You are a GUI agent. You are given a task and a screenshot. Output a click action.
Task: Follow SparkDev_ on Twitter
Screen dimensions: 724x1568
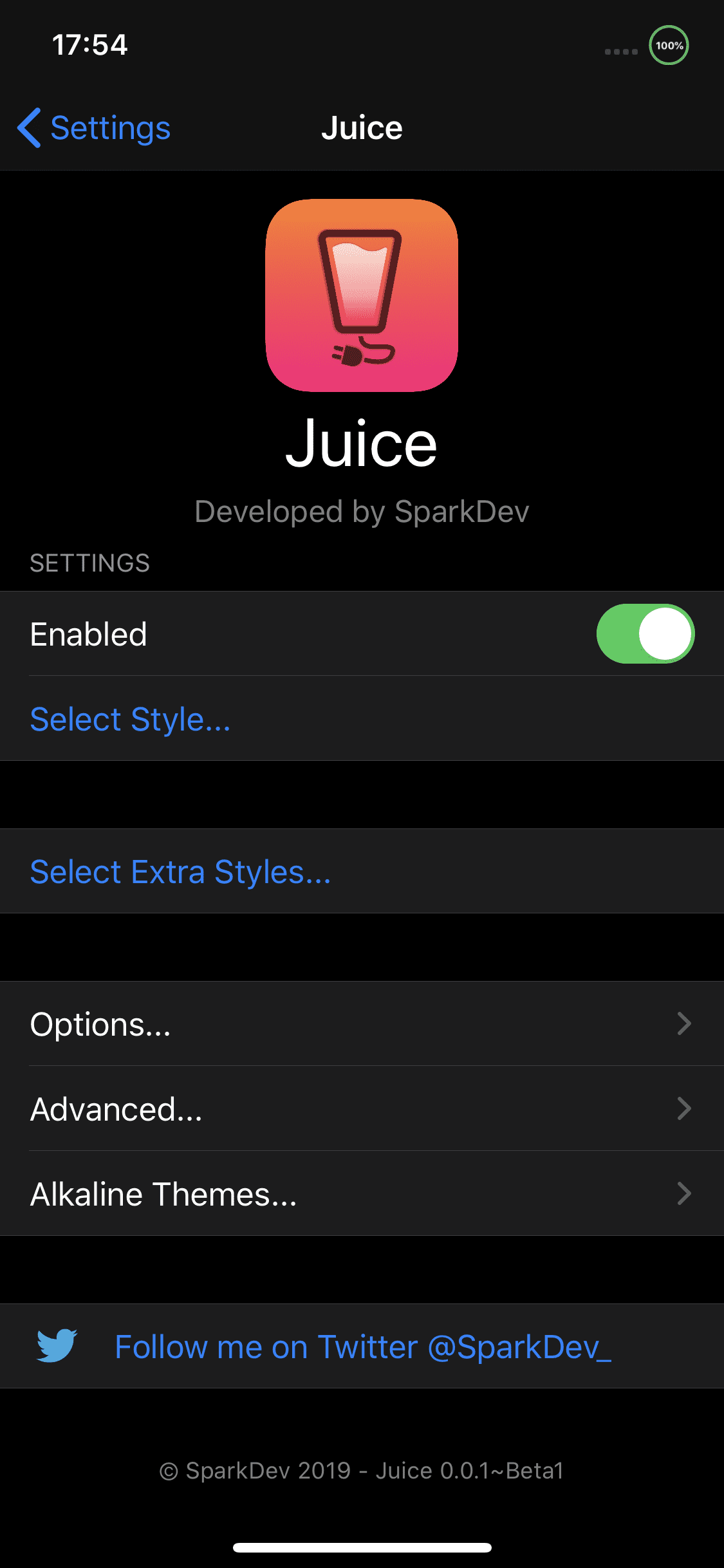pos(362,1347)
